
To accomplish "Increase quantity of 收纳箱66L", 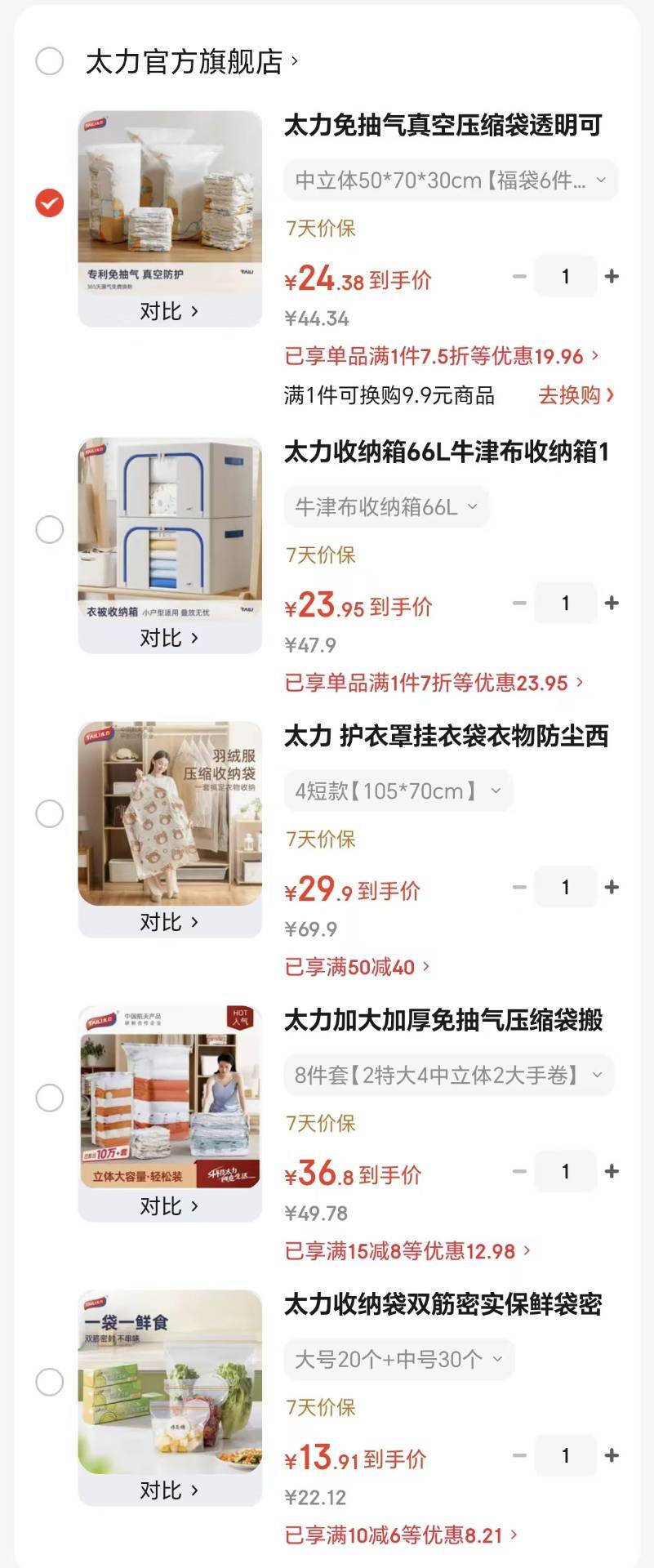I will click(612, 603).
